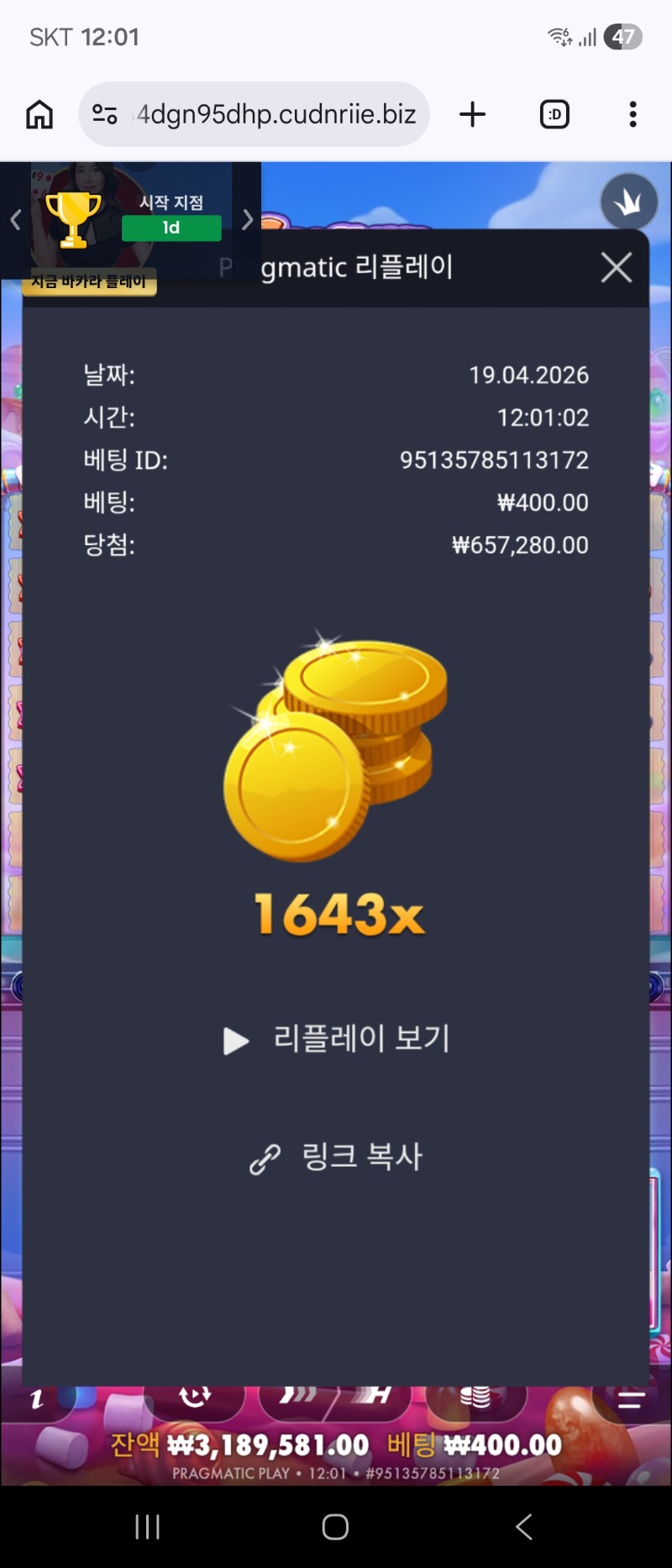Viewport: 672px width, 1568px height.
Task: Open the browser overflow menu
Action: pos(633,114)
